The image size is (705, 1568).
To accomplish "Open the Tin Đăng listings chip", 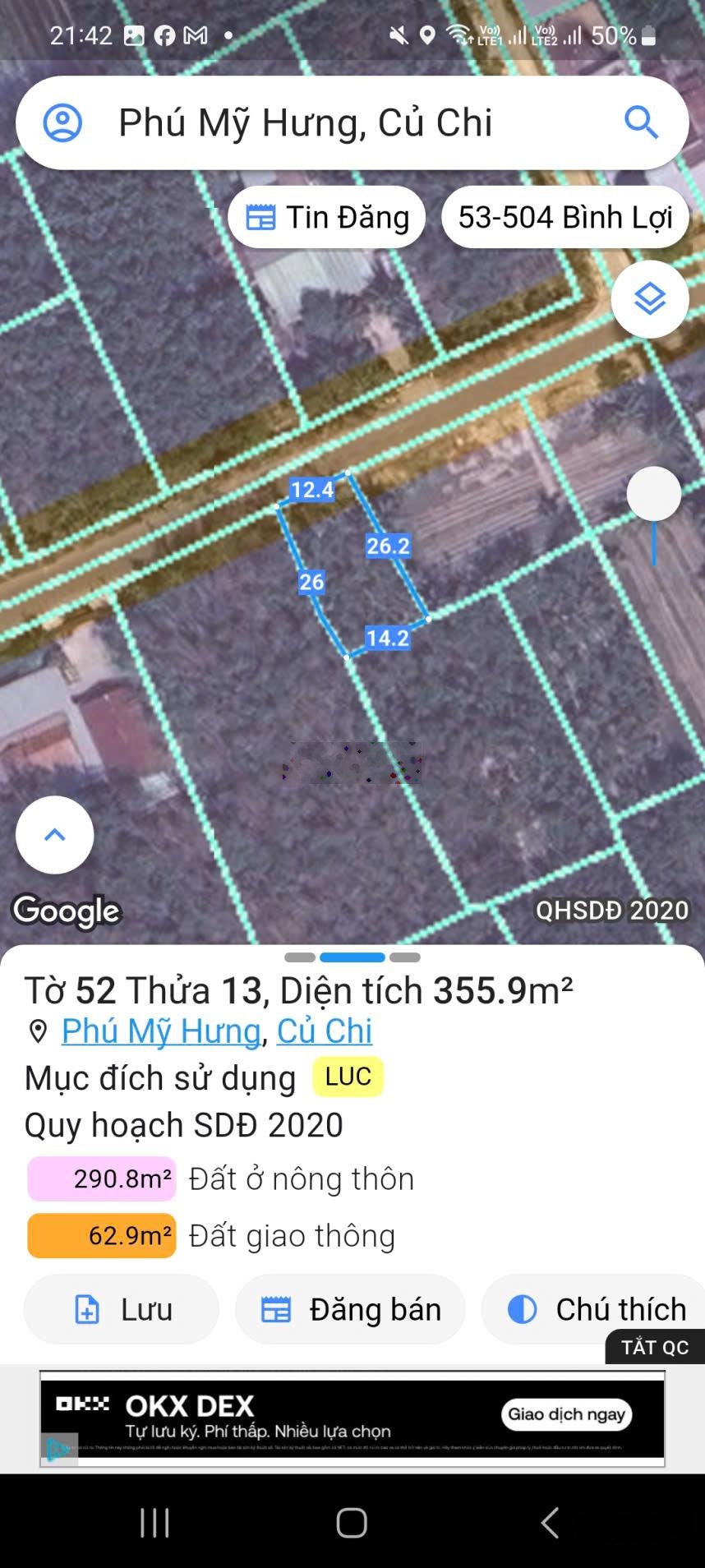I will tap(327, 218).
